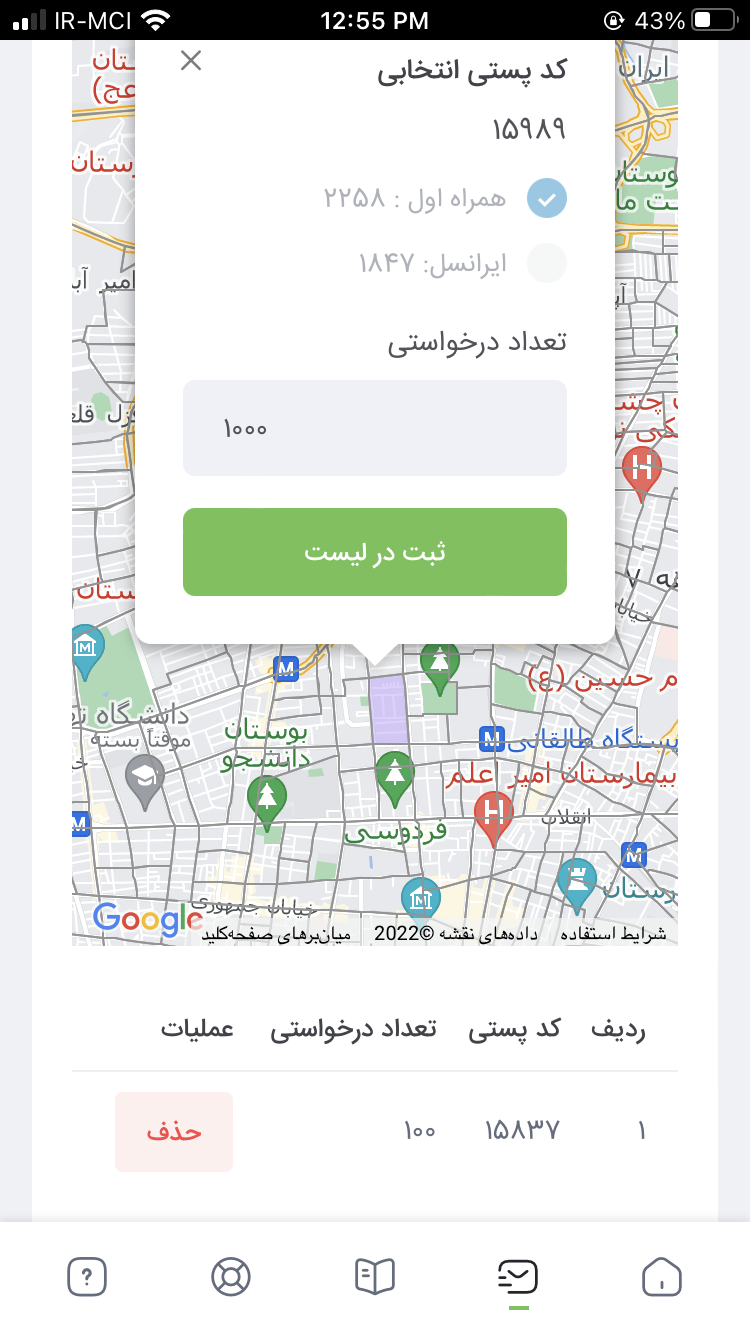Screen dimensions: 750x1334
Task: Close the postal code selection dialog
Action: click(190, 60)
